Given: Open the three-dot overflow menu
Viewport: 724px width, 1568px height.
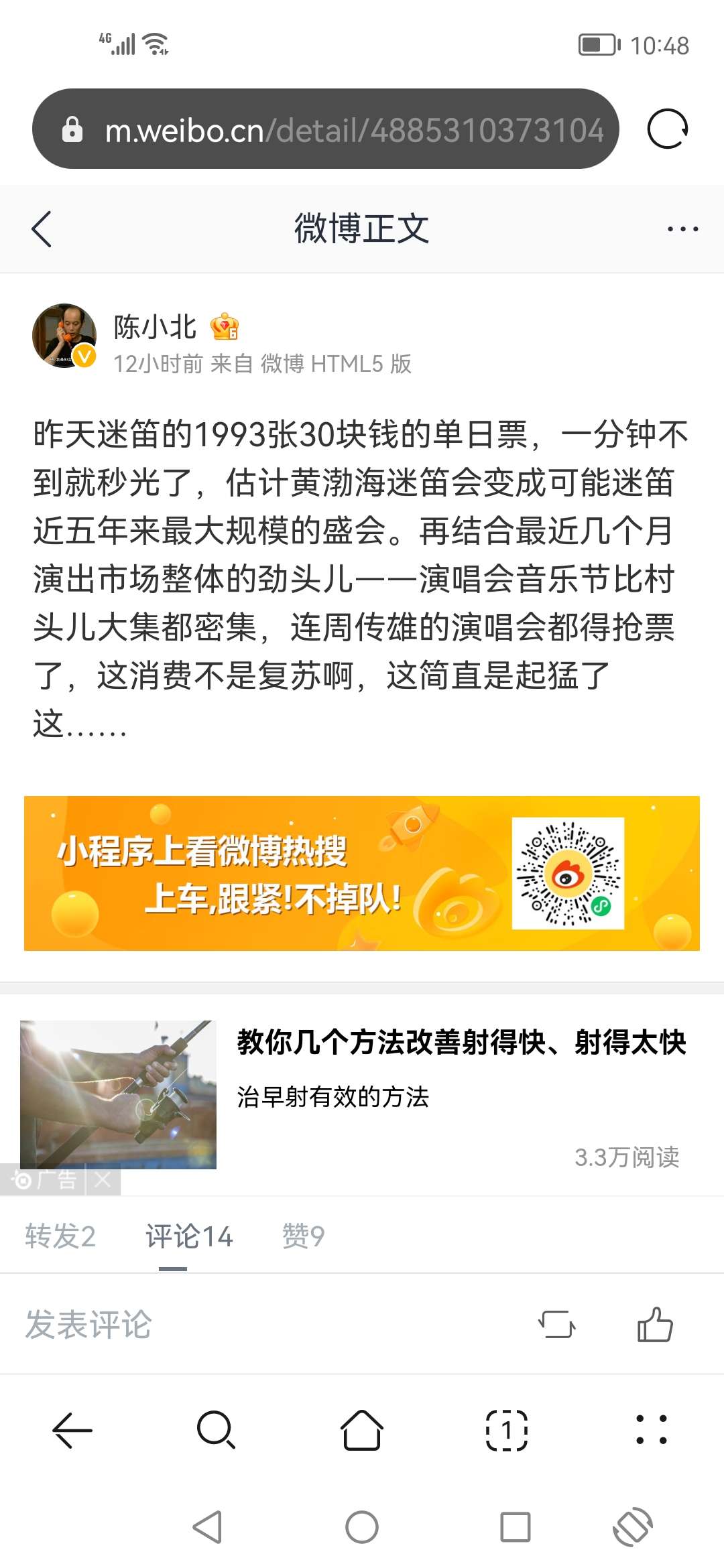Looking at the screenshot, I should 682,229.
